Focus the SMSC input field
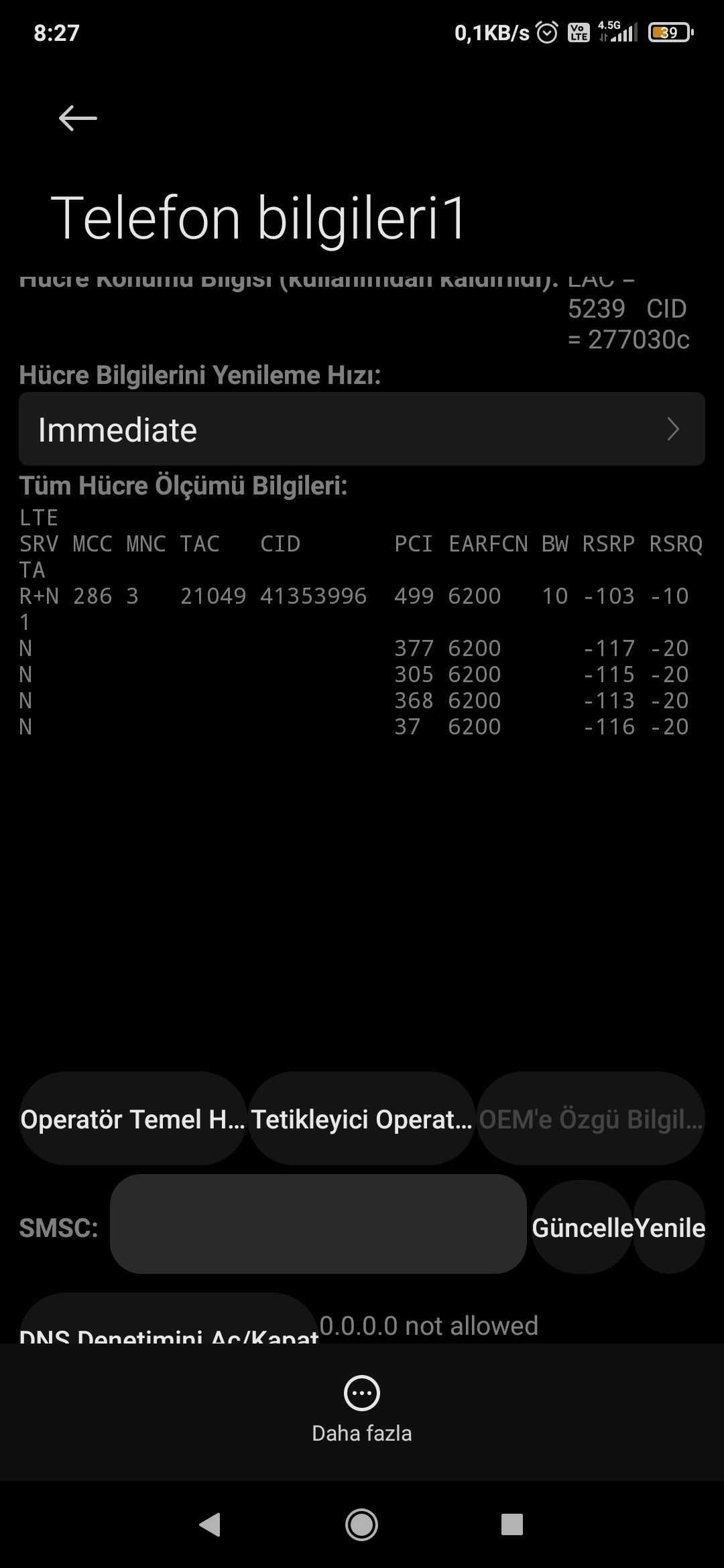 coord(318,1224)
